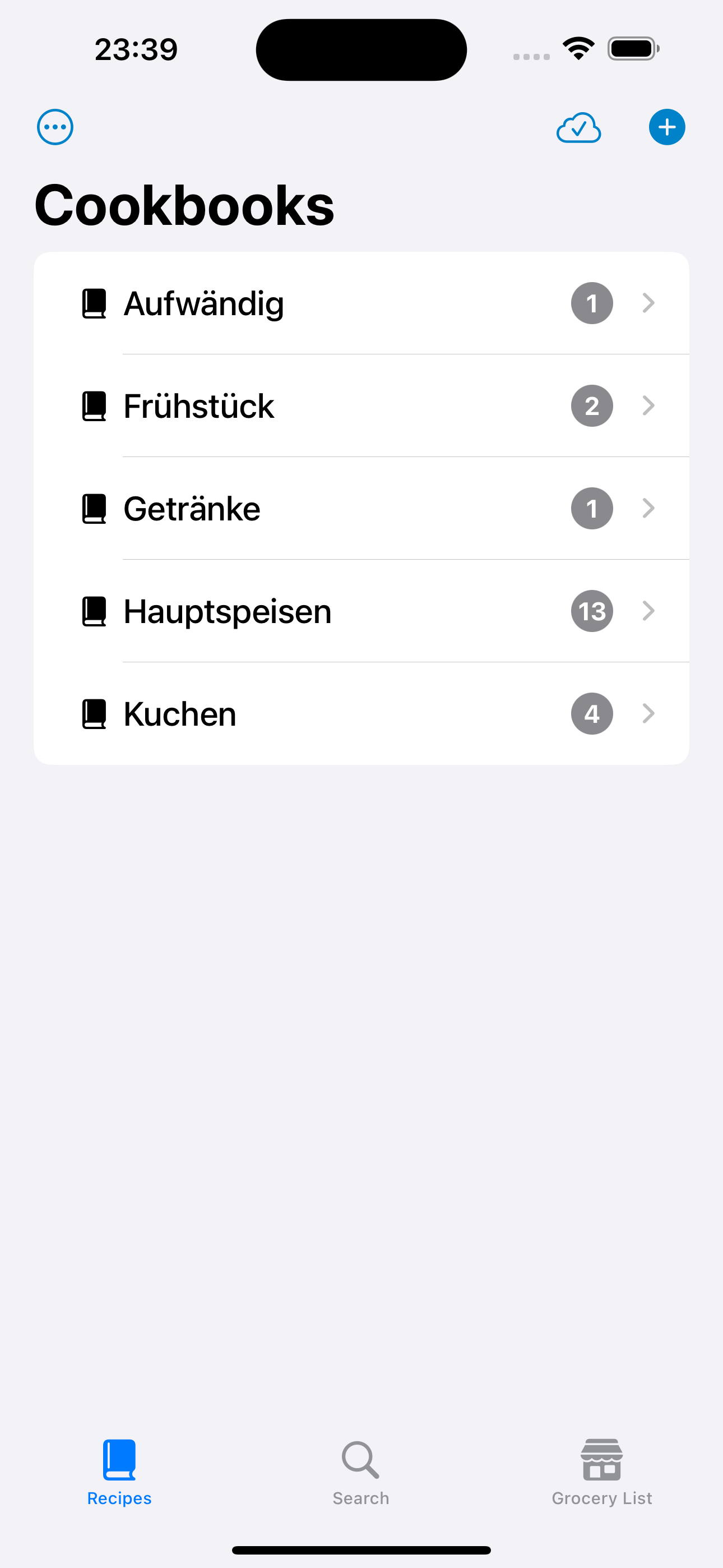Click the Kuchen cookbook icon
This screenshot has width=723, height=1568.
[x=94, y=713]
